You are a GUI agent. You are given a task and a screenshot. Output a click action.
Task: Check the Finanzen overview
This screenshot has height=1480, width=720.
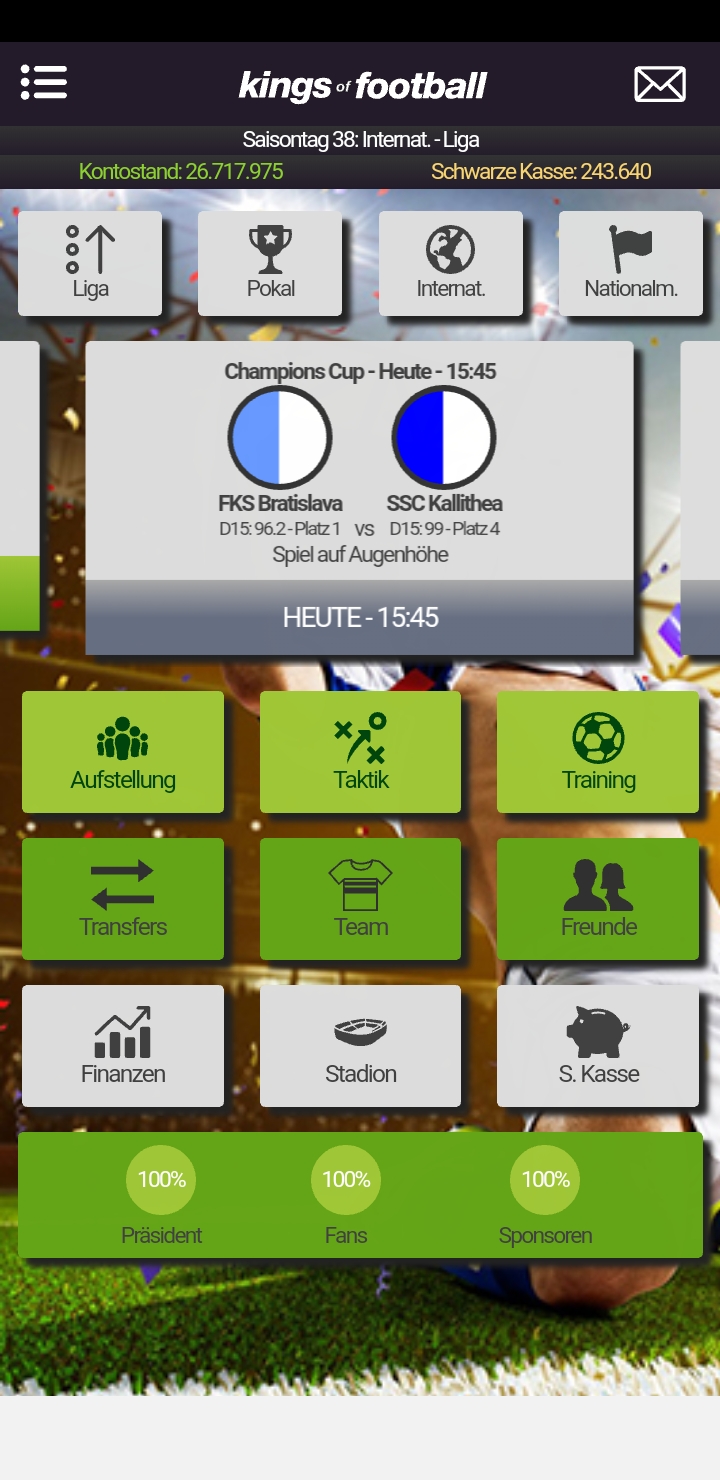click(x=123, y=1046)
